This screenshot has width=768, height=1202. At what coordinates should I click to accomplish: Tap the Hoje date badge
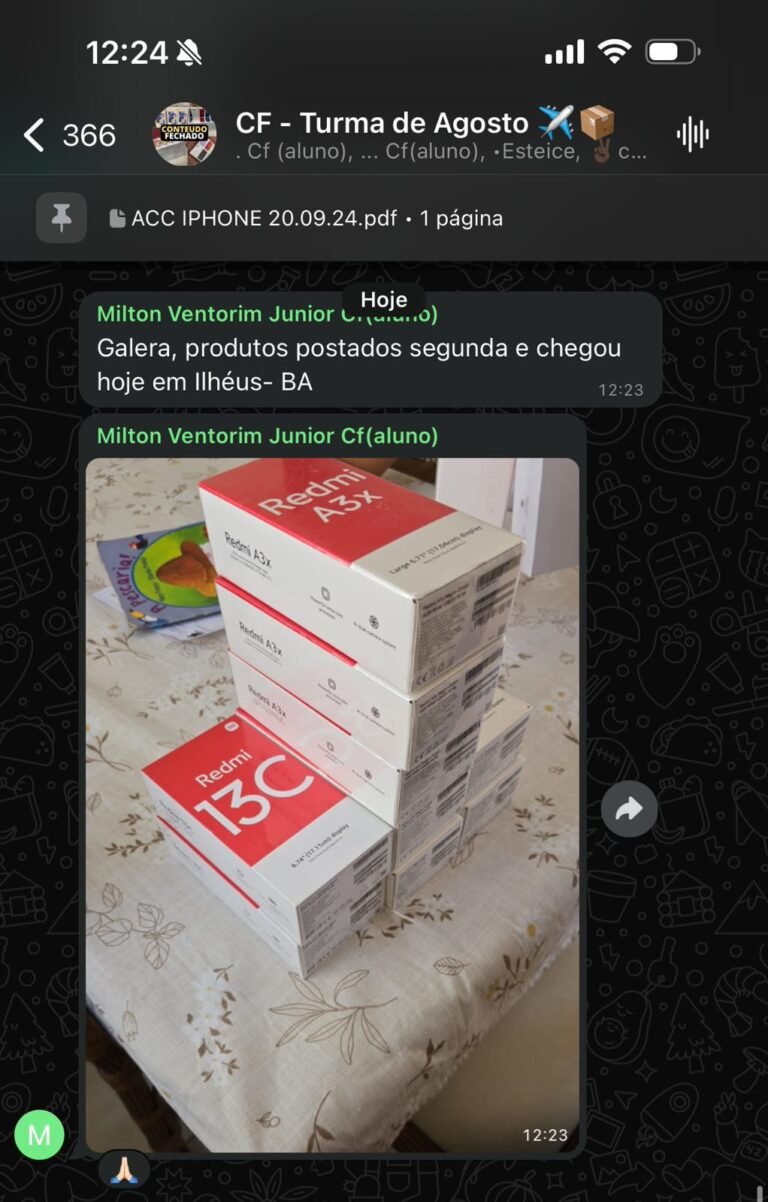pyautogui.click(x=385, y=299)
